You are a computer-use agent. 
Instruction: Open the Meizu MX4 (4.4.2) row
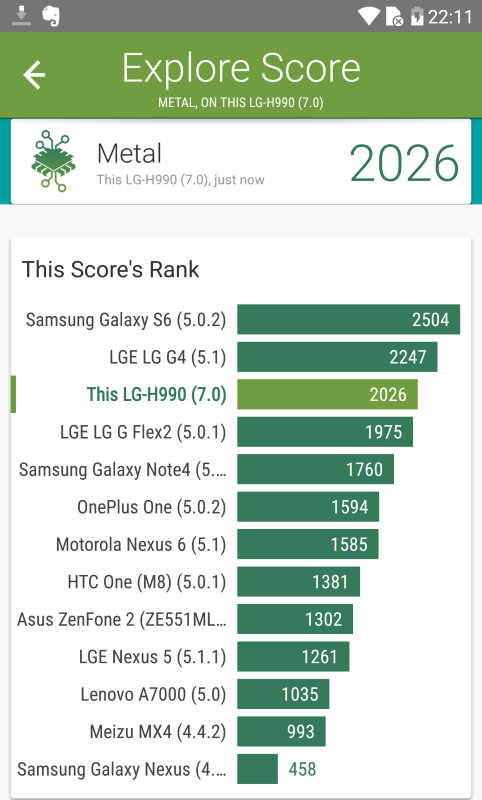point(241,732)
